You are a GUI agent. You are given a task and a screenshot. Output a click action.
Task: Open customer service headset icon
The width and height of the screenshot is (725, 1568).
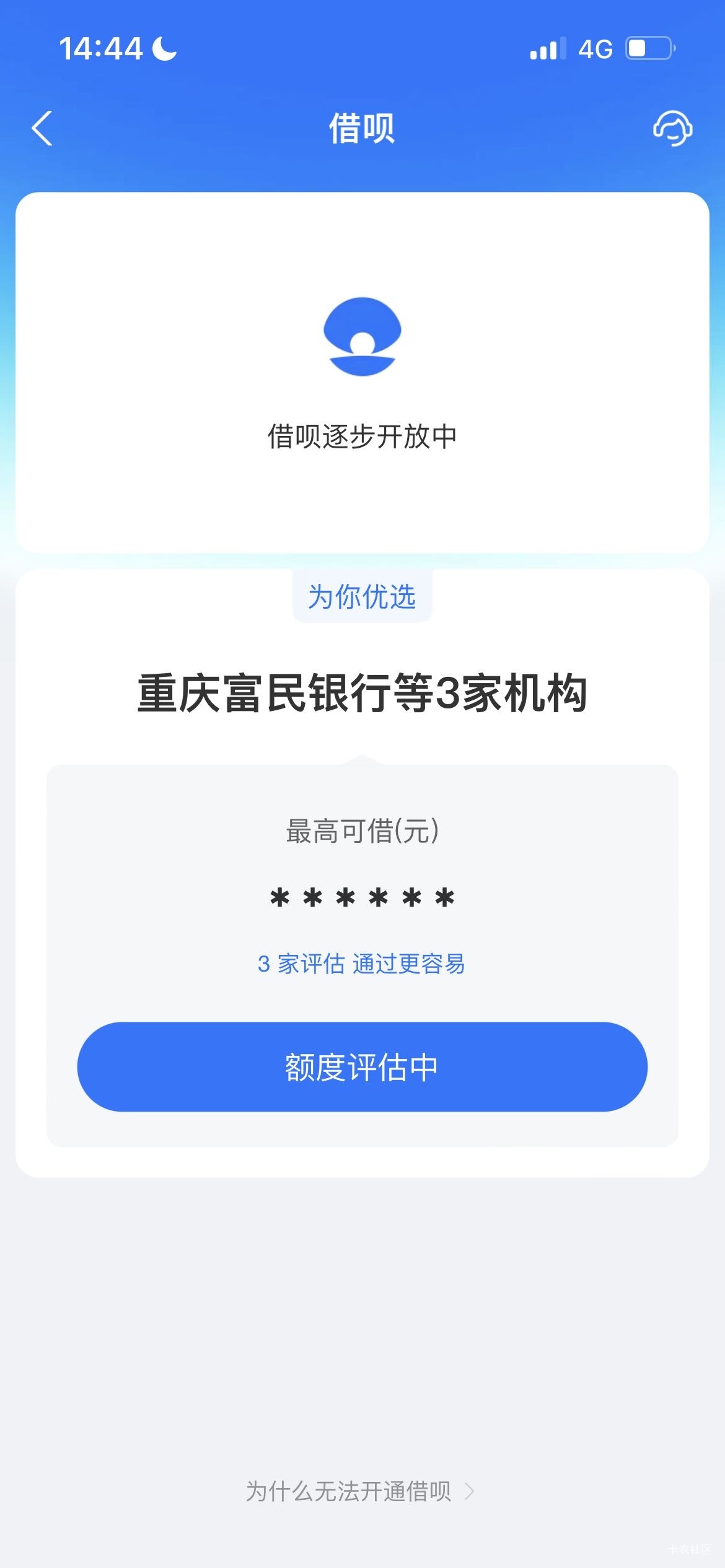pyautogui.click(x=672, y=128)
